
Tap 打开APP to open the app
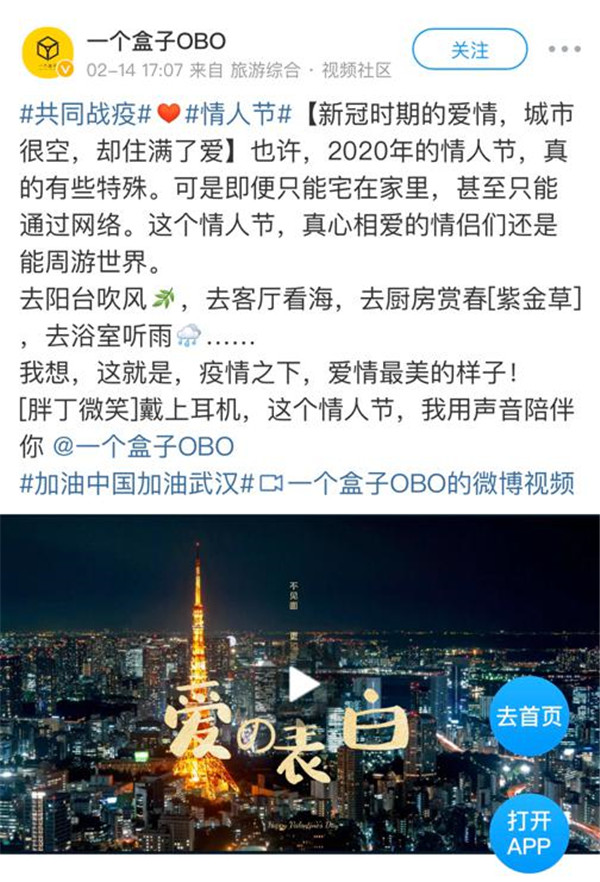point(529,833)
